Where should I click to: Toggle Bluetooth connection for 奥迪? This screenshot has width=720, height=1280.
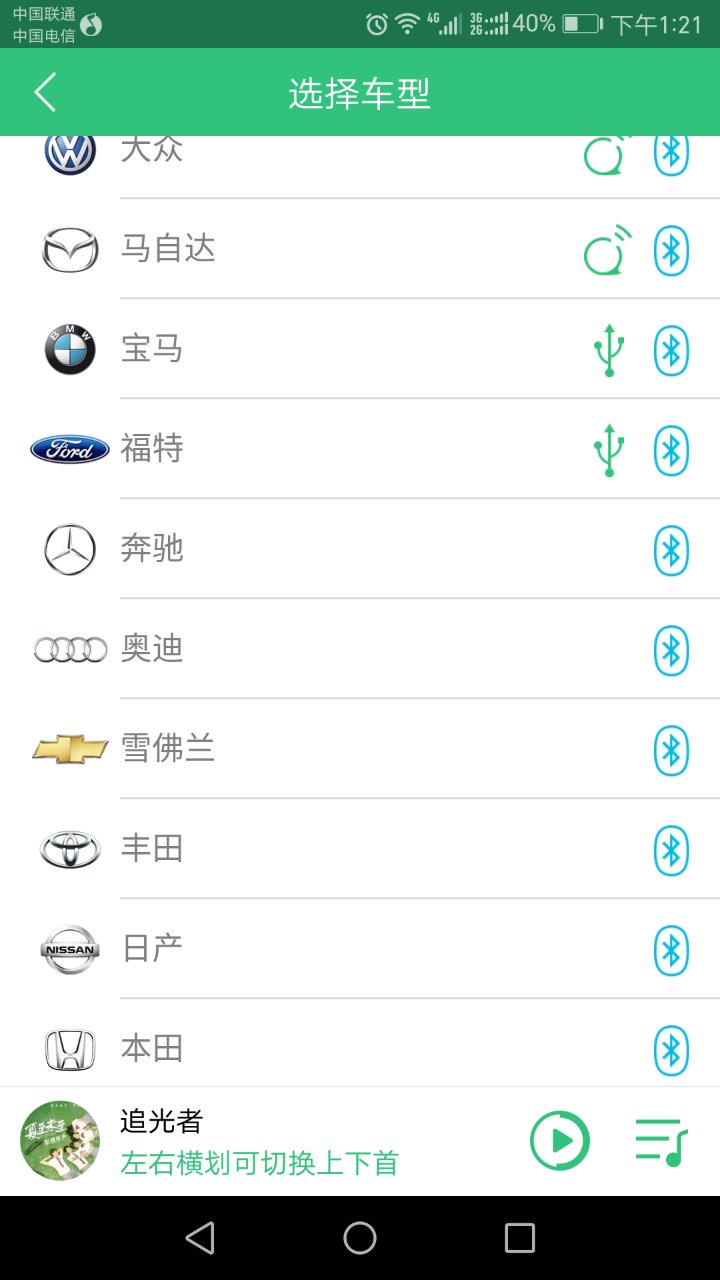[671, 649]
